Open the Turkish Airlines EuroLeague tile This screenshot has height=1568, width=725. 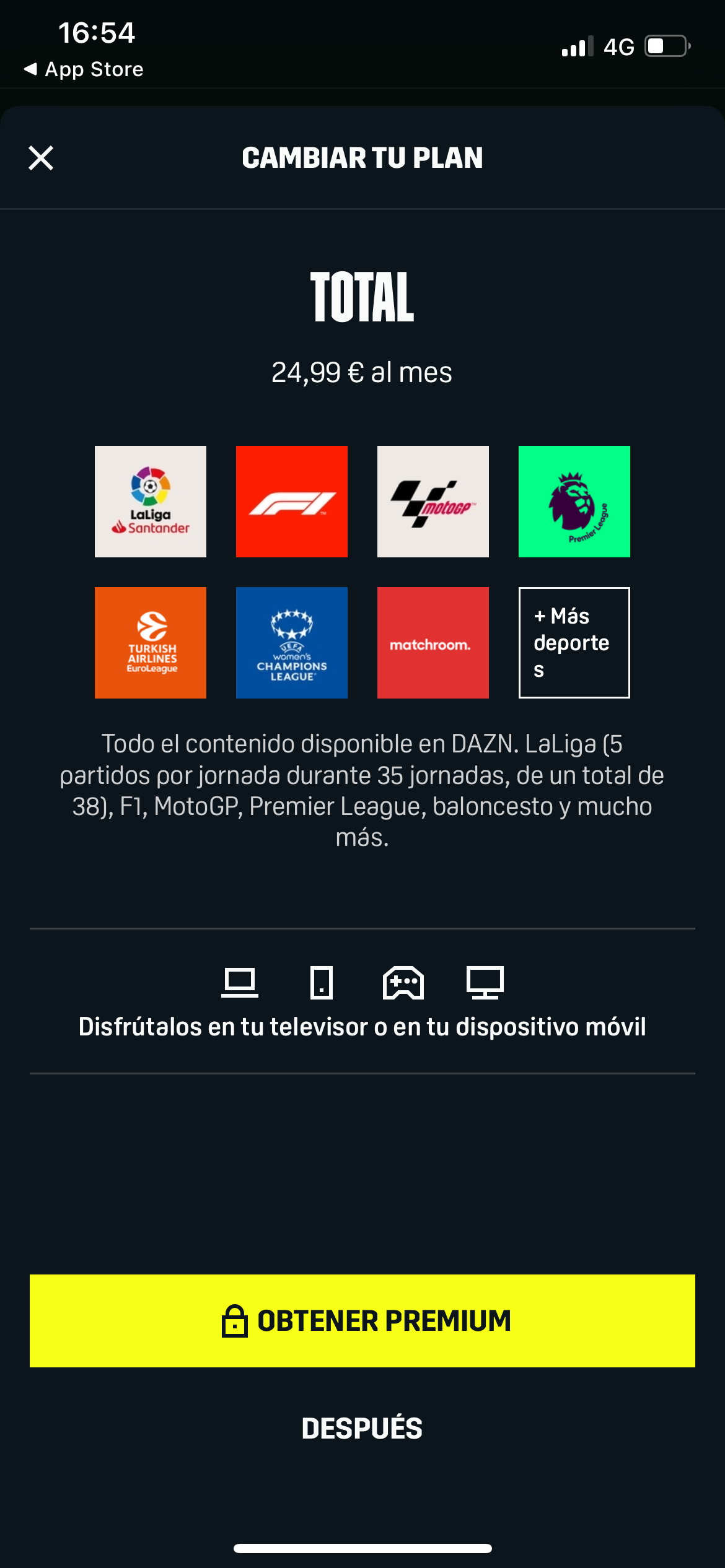[150, 642]
